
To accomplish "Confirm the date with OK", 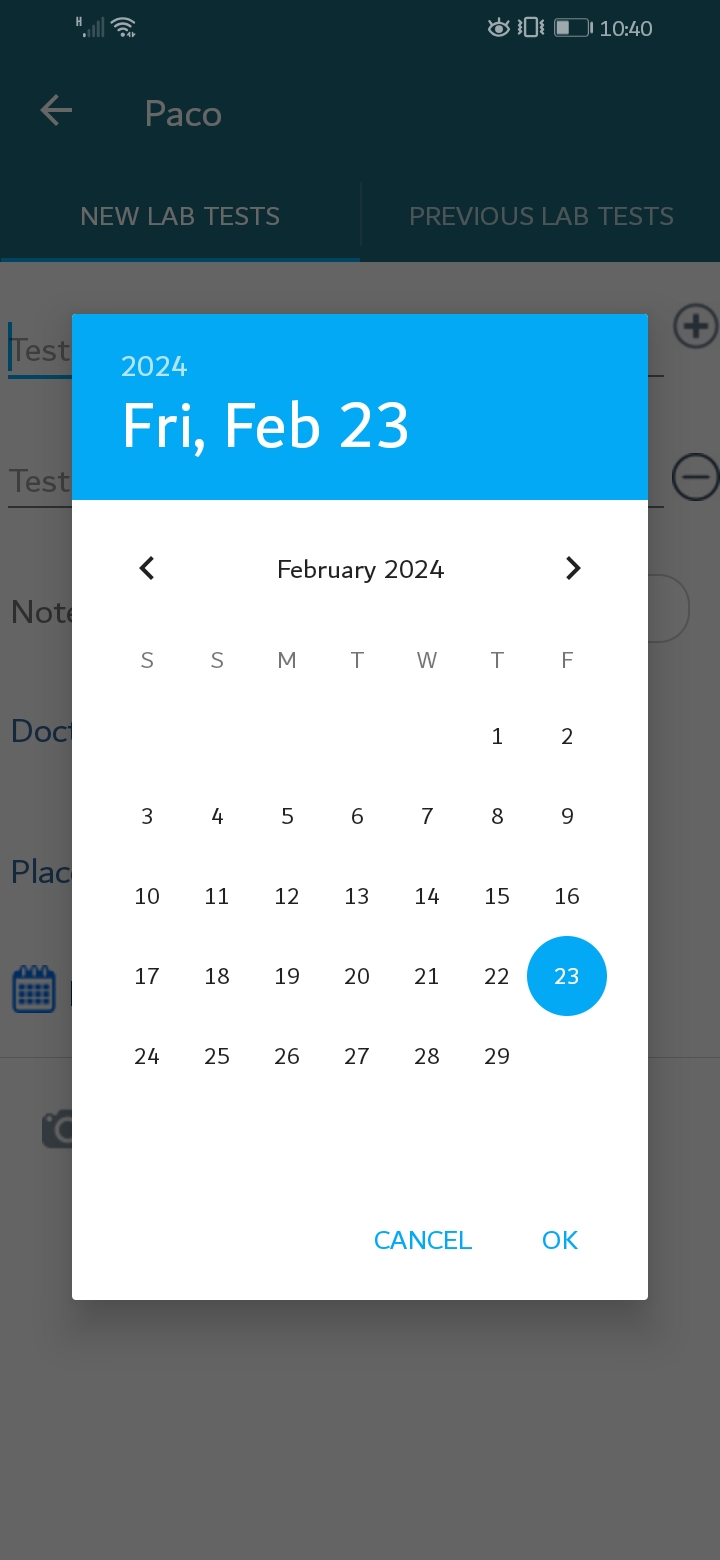I will (560, 1240).
